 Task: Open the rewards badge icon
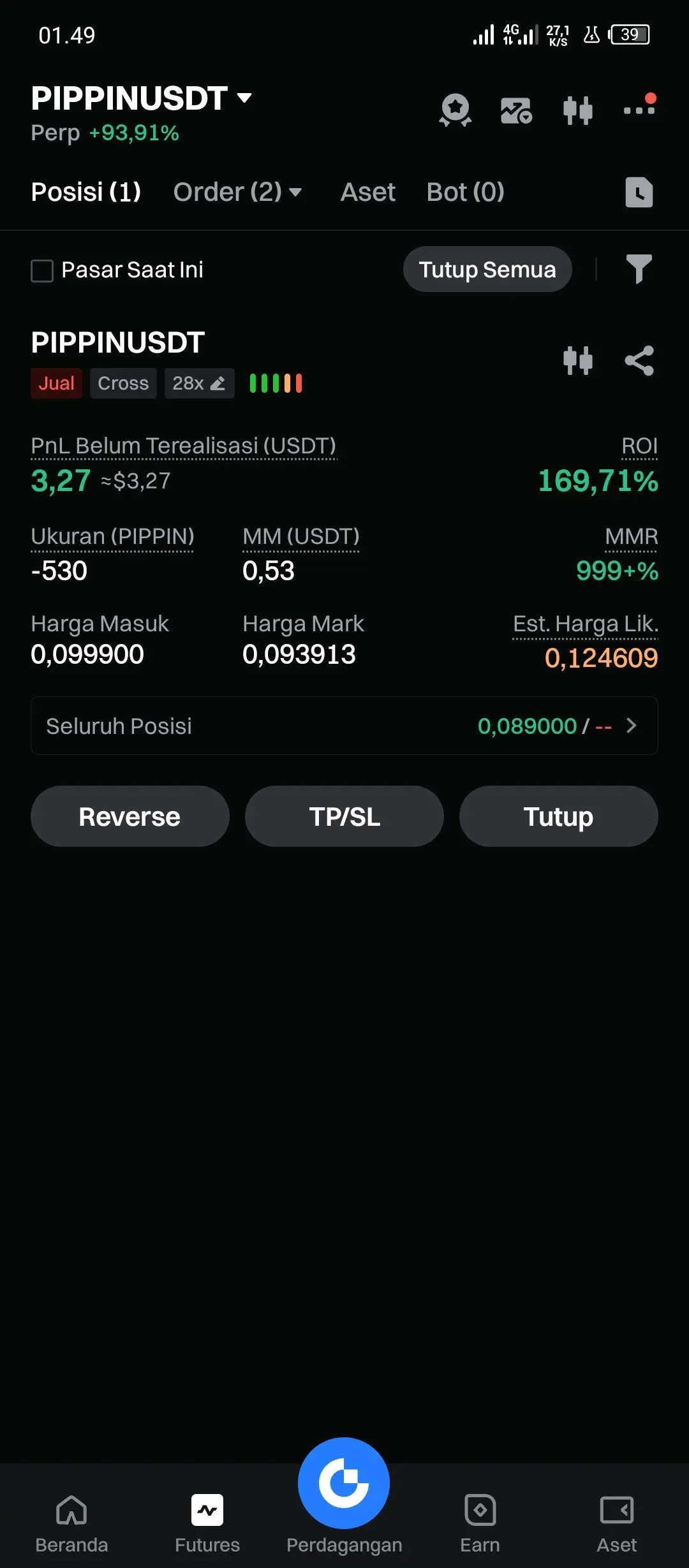(x=456, y=110)
